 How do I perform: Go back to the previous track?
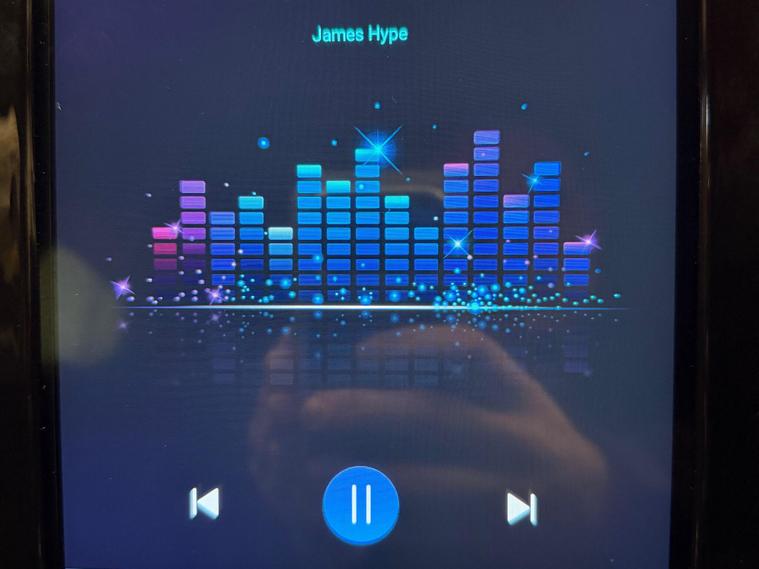pyautogui.click(x=204, y=503)
